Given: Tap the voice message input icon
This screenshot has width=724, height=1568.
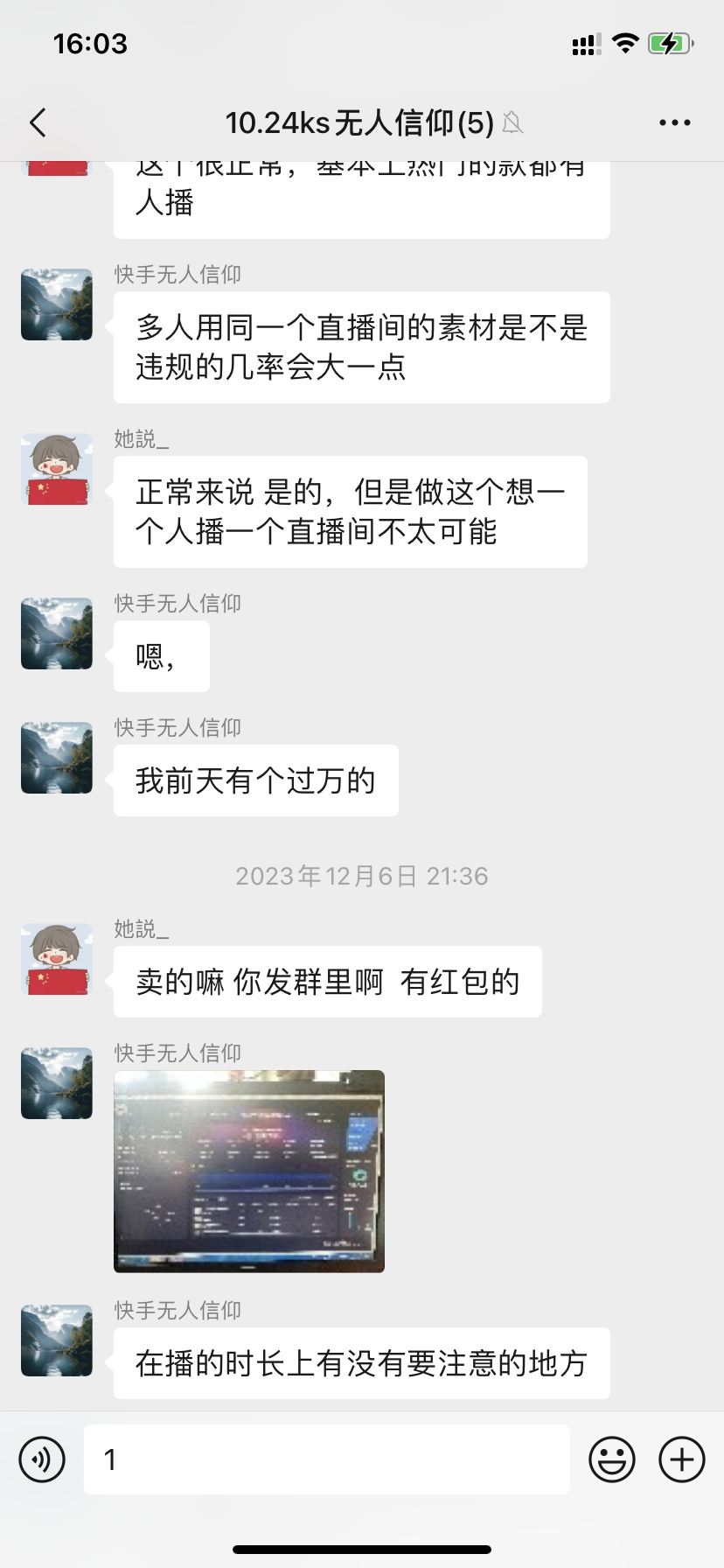Looking at the screenshot, I should [x=42, y=1459].
